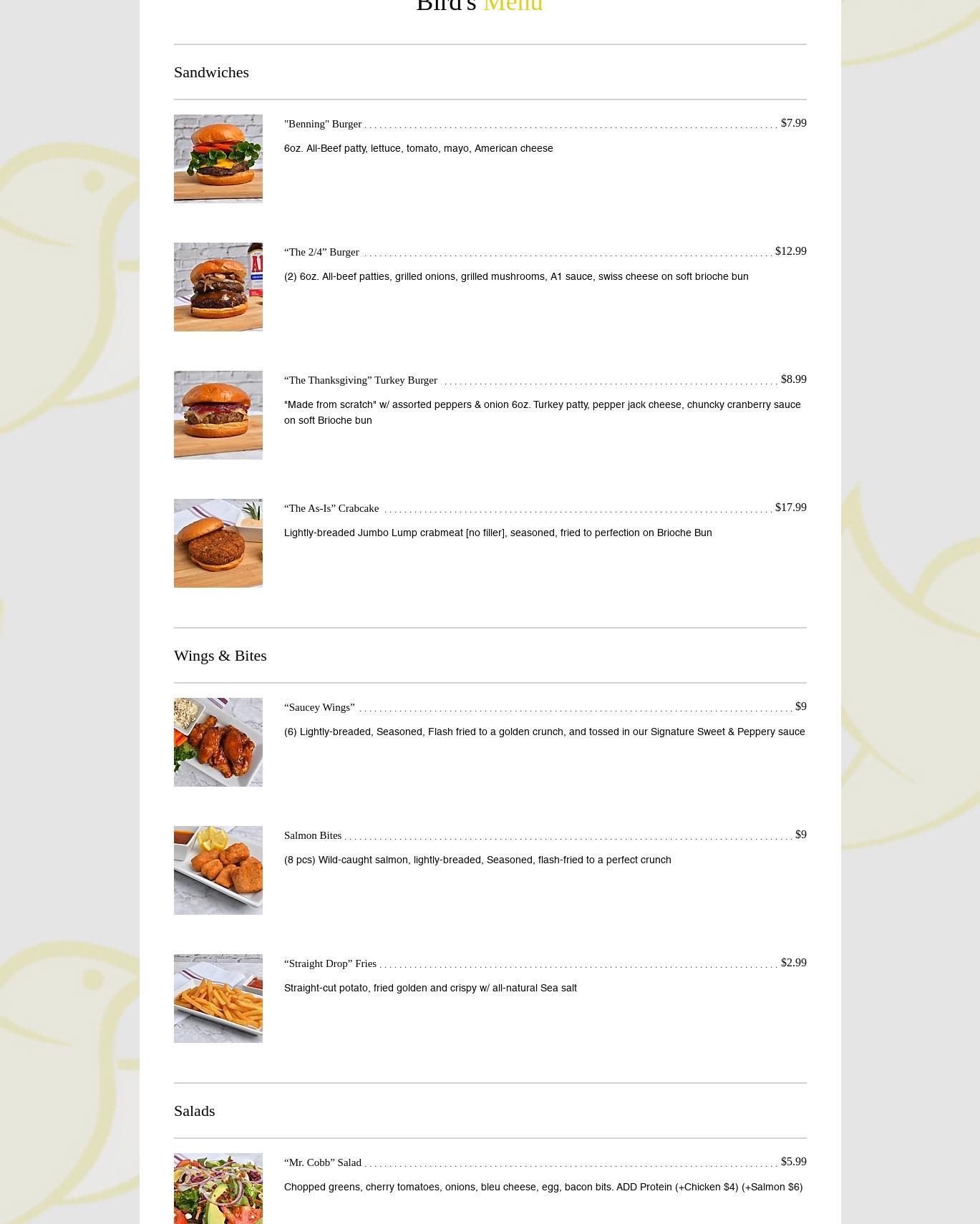Open the "Saucey Wings" image

[218, 742]
